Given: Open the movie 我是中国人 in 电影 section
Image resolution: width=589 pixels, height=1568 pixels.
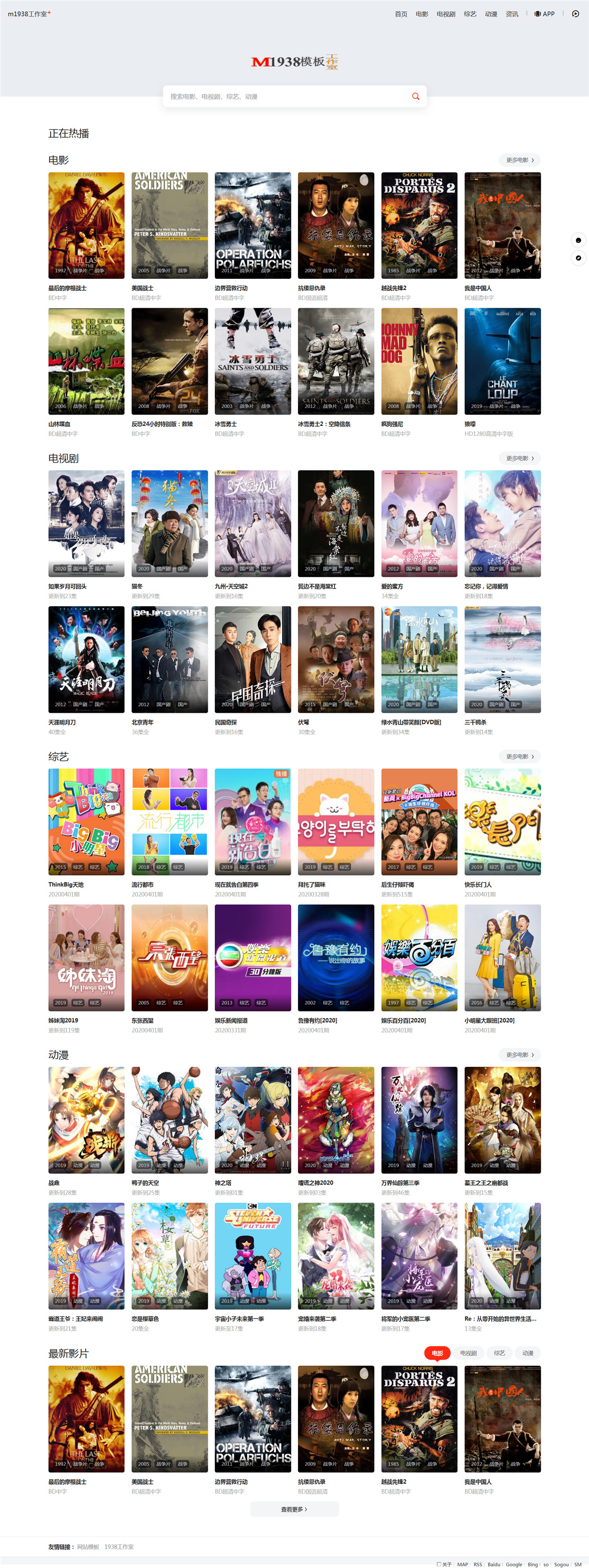Looking at the screenshot, I should [502, 226].
